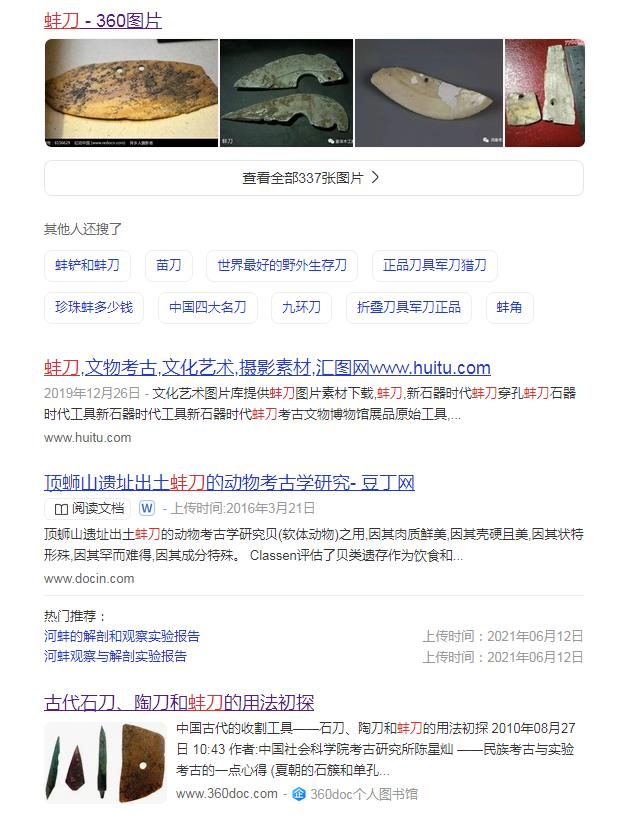Viewport: 640px width, 825px height.
Task: Select the 折叠刀具军刀正品 chip
Action: [409, 307]
